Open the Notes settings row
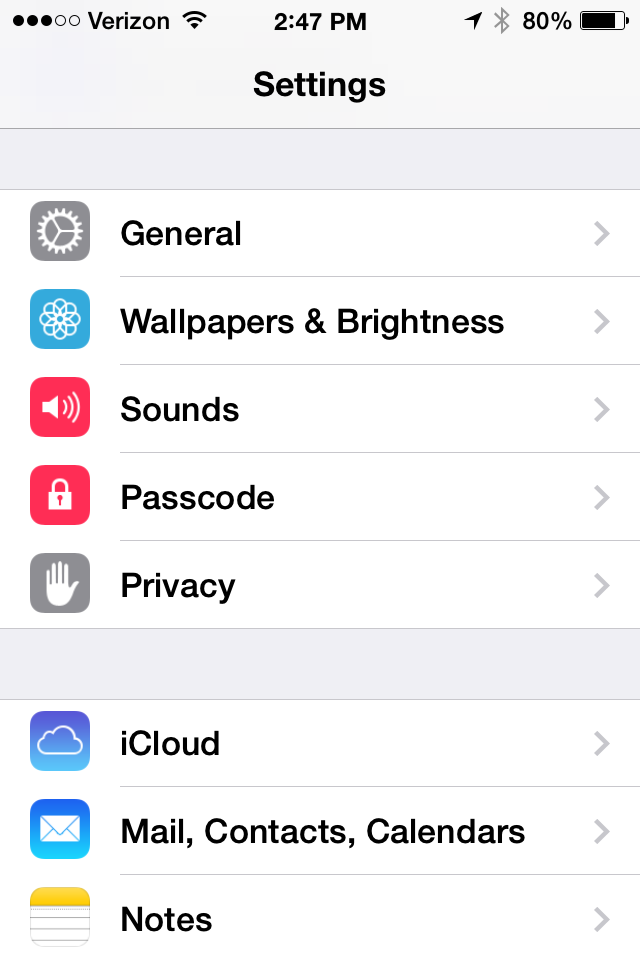Screen dimensions: 640x960 pos(320,919)
